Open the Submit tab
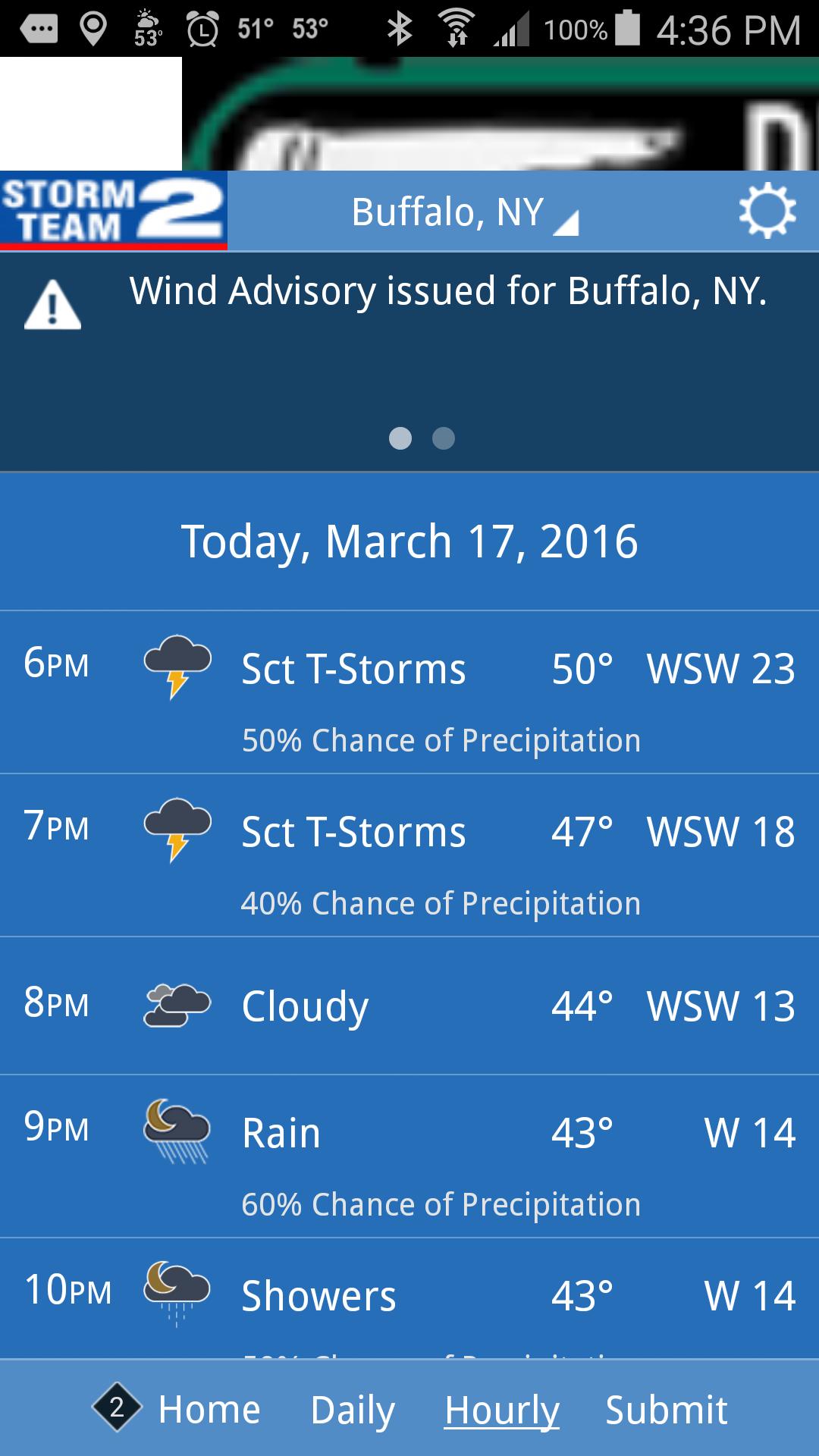Screen dimensions: 819x1456 pyautogui.click(x=666, y=1410)
